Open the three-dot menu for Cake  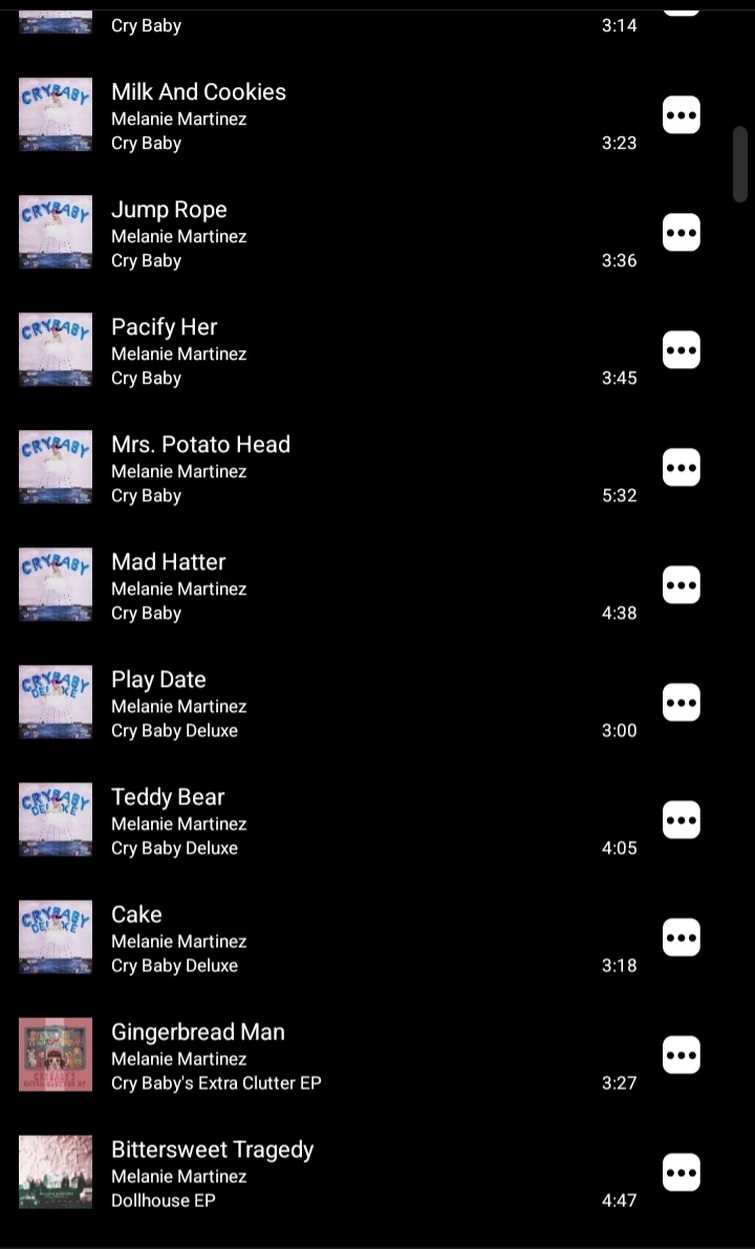coord(681,937)
